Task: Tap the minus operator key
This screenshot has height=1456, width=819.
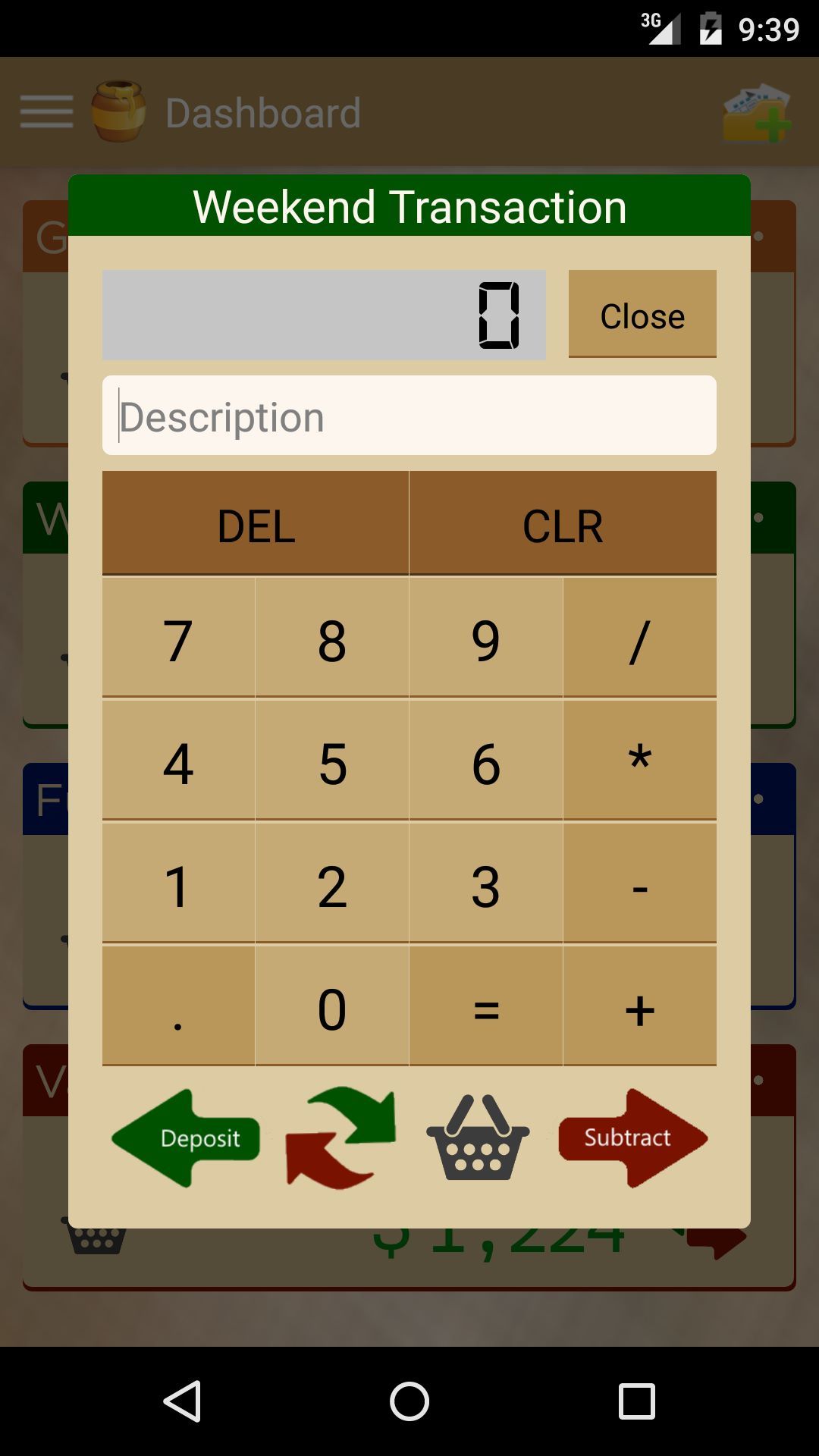Action: click(x=640, y=883)
